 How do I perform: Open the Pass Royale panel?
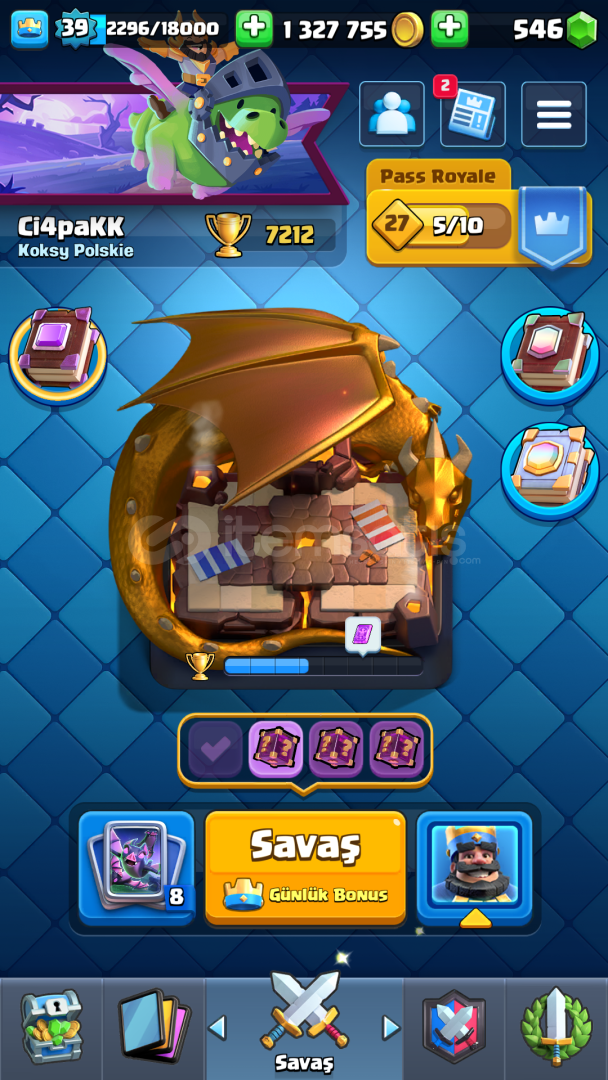click(479, 214)
